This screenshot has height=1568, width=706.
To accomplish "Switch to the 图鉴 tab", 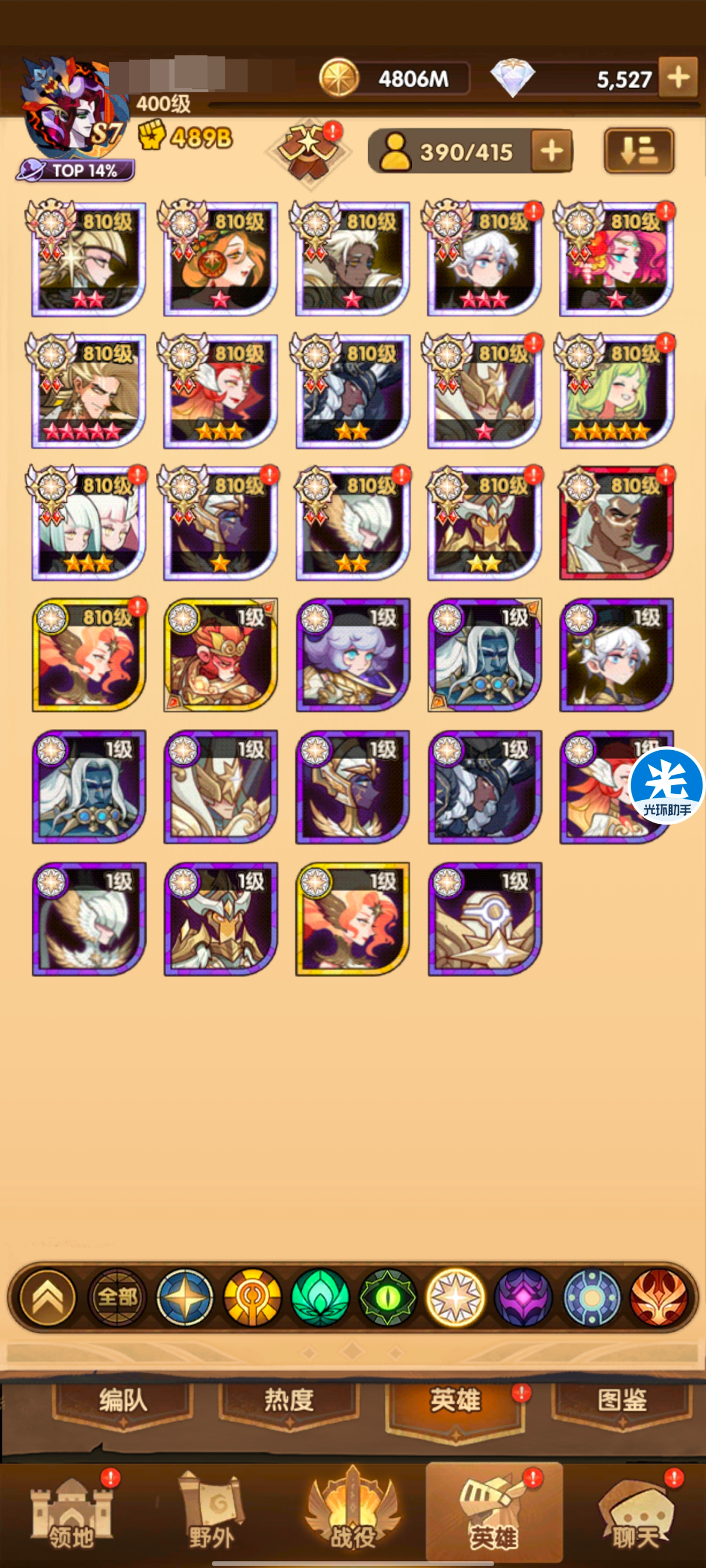I will pos(621,1400).
